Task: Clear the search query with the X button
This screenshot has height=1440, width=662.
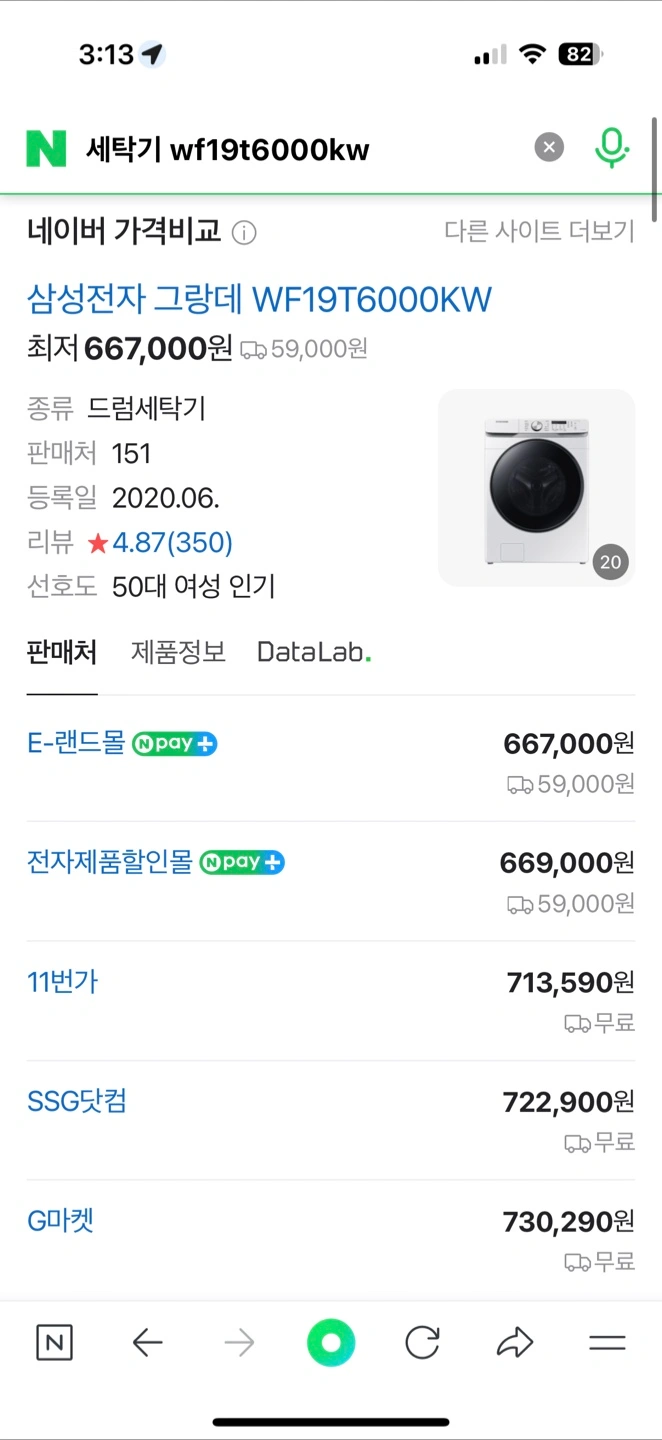Action: (548, 148)
